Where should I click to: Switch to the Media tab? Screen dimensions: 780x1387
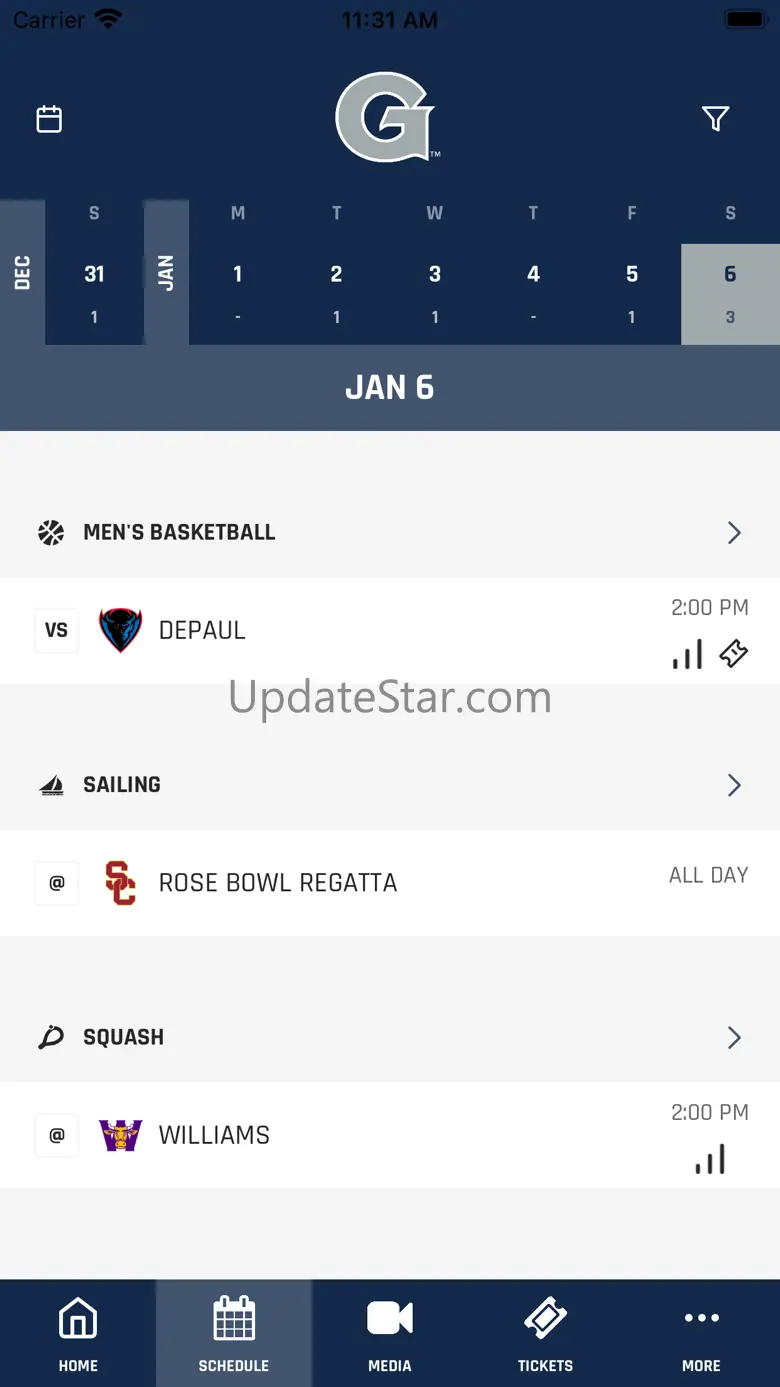click(390, 1333)
